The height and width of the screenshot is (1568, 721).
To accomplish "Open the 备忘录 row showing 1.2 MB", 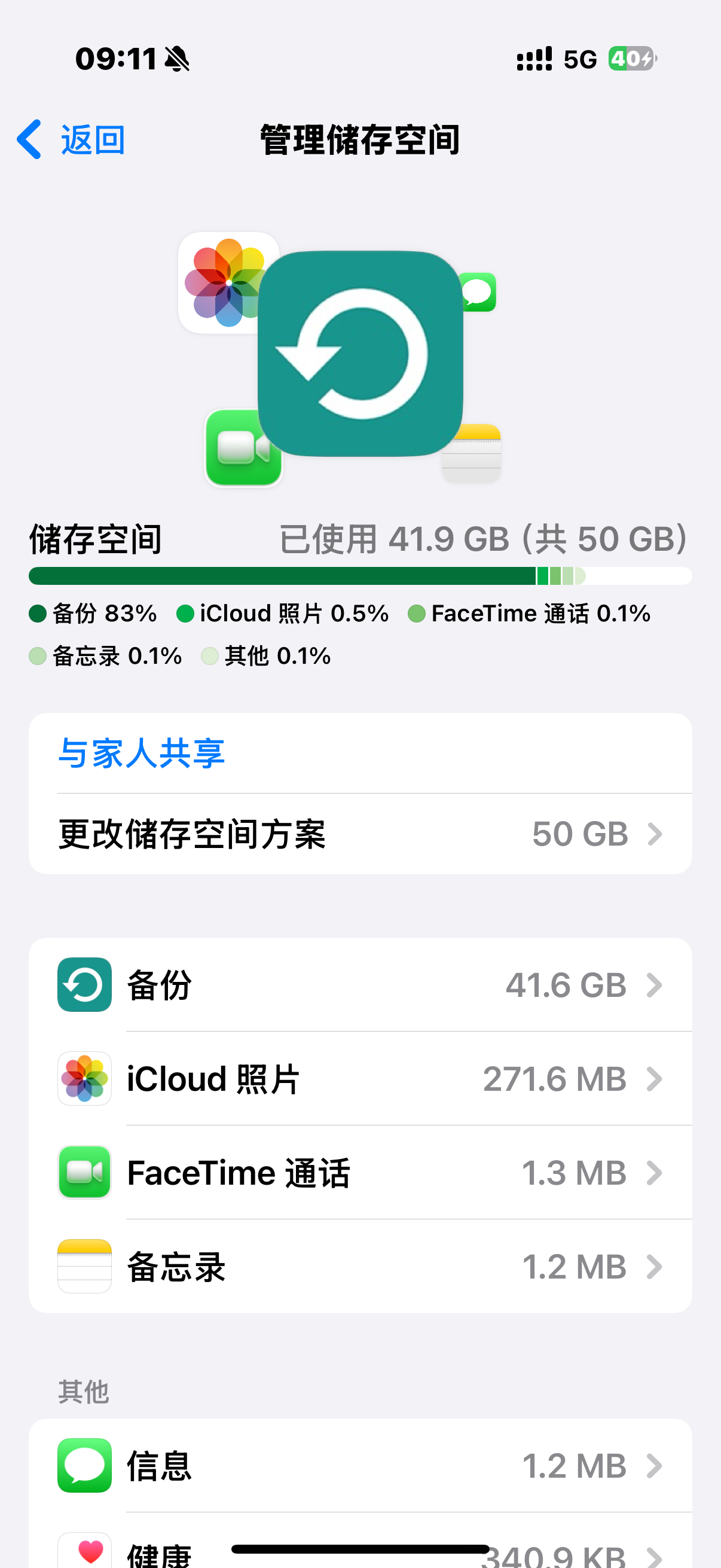I will [x=359, y=1266].
